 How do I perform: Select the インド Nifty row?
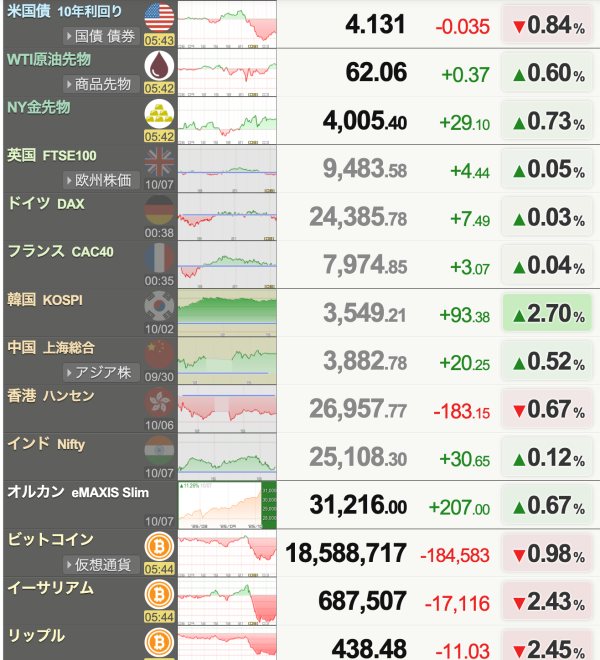pos(301,457)
